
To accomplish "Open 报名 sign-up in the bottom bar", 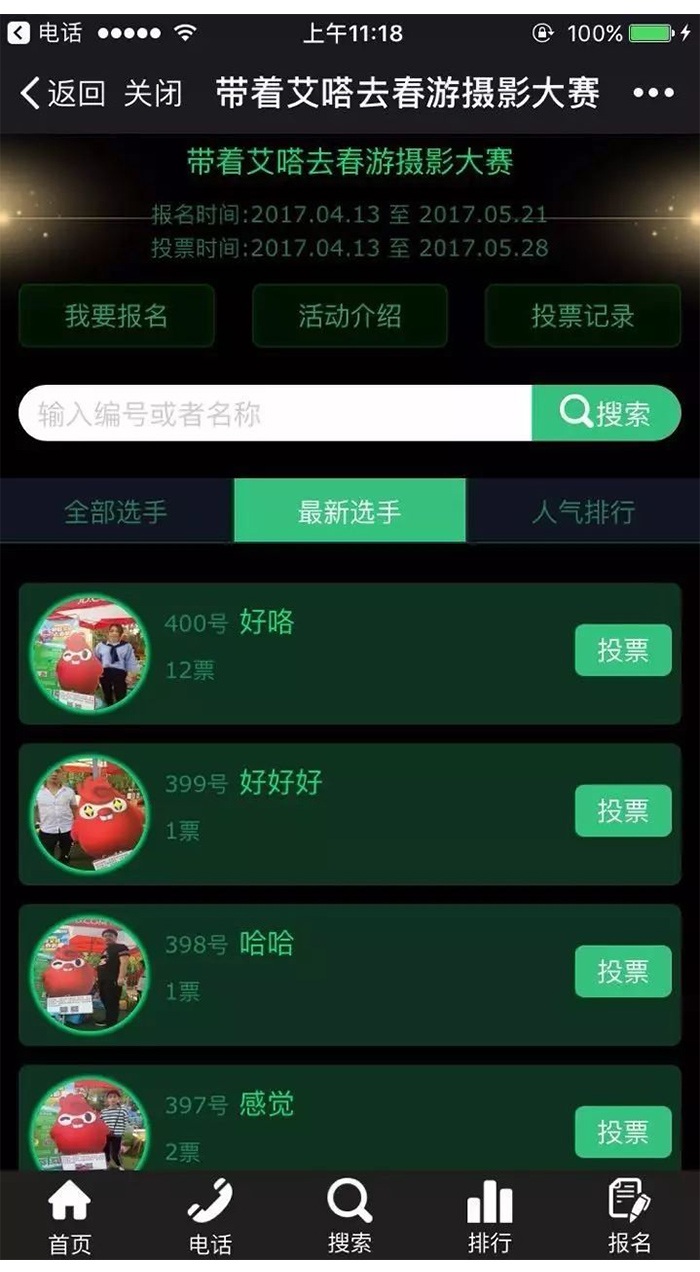I will pos(630,1216).
